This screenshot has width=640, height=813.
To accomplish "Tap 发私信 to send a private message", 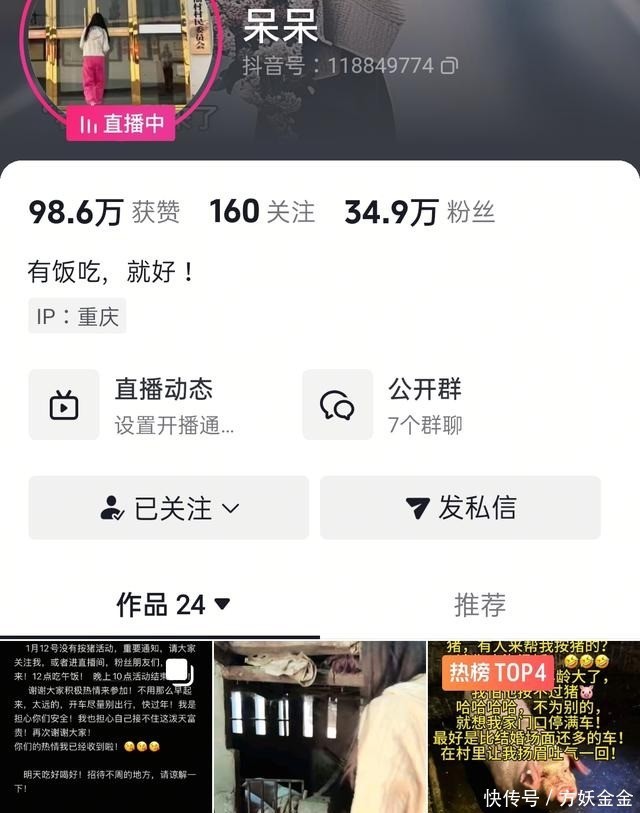I will click(460, 508).
